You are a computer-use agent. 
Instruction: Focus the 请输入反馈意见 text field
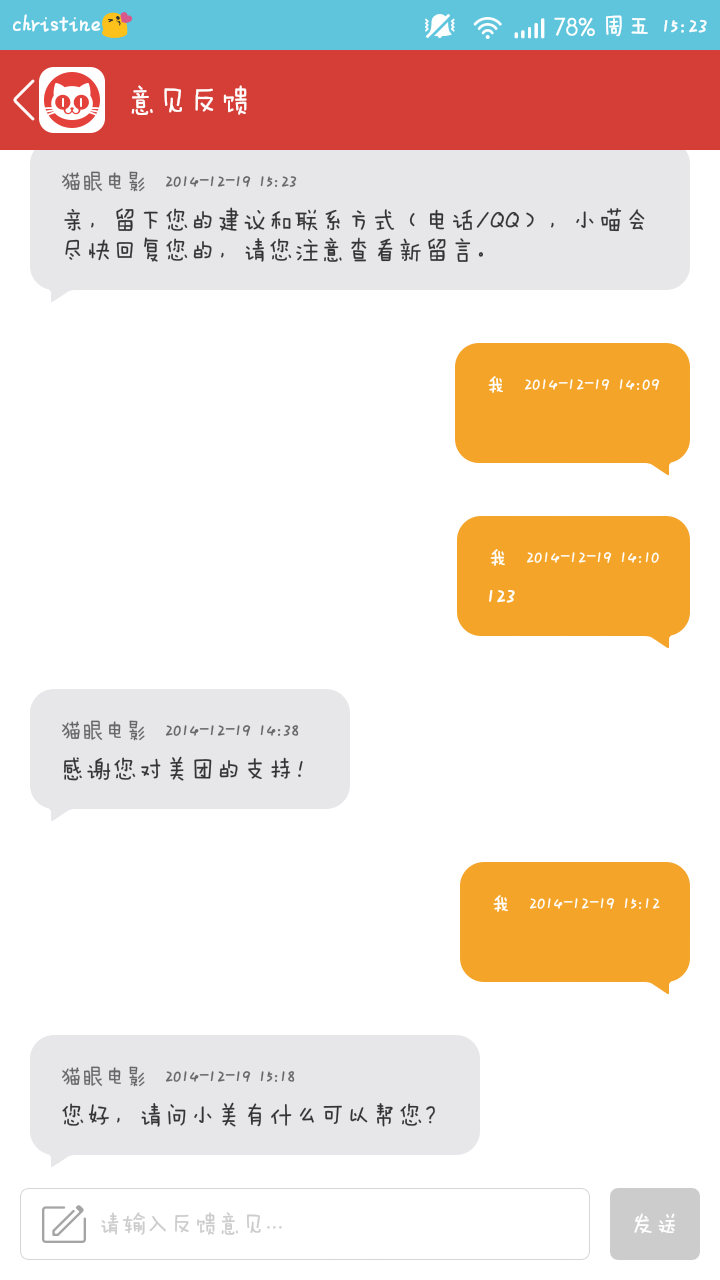pos(305,1224)
